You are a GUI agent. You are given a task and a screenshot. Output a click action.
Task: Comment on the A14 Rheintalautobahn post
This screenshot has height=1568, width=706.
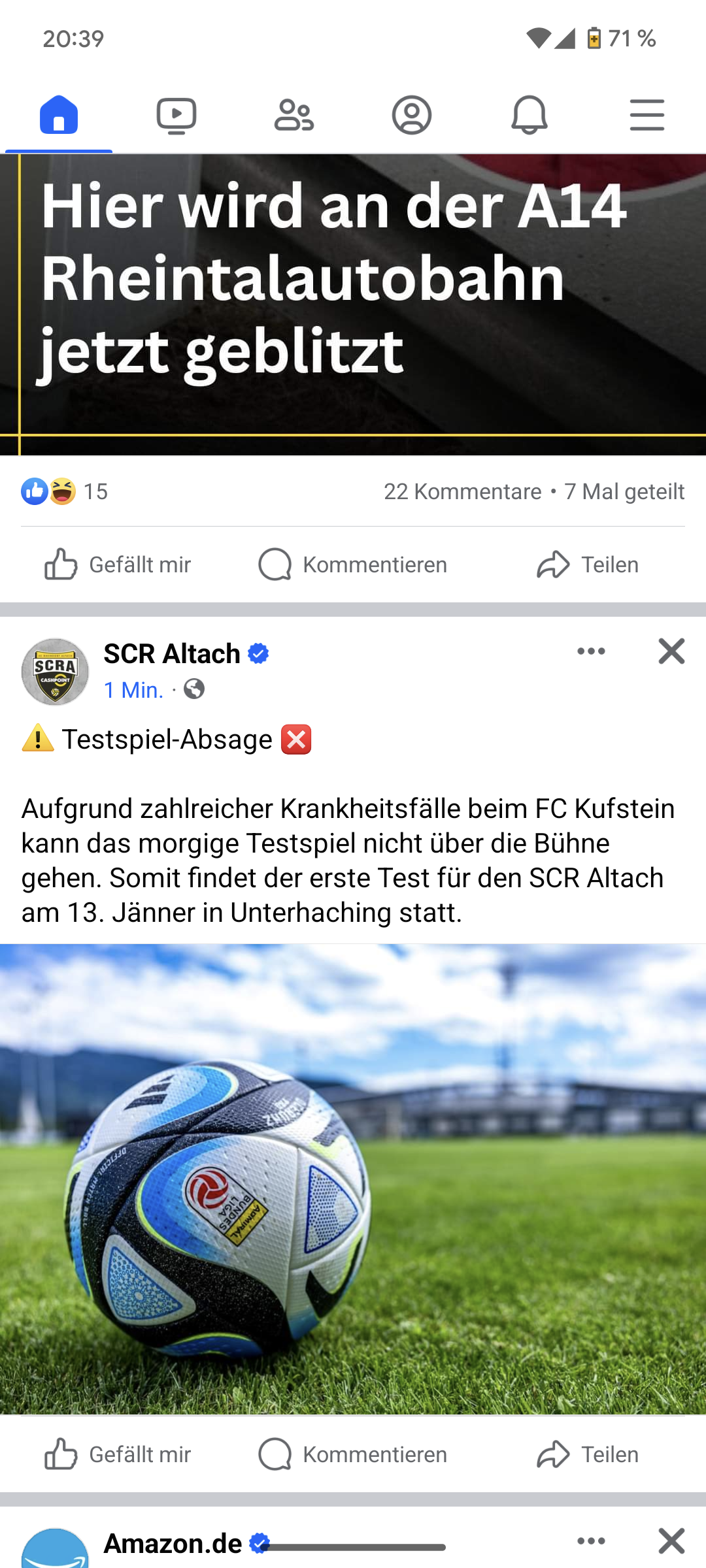353,564
